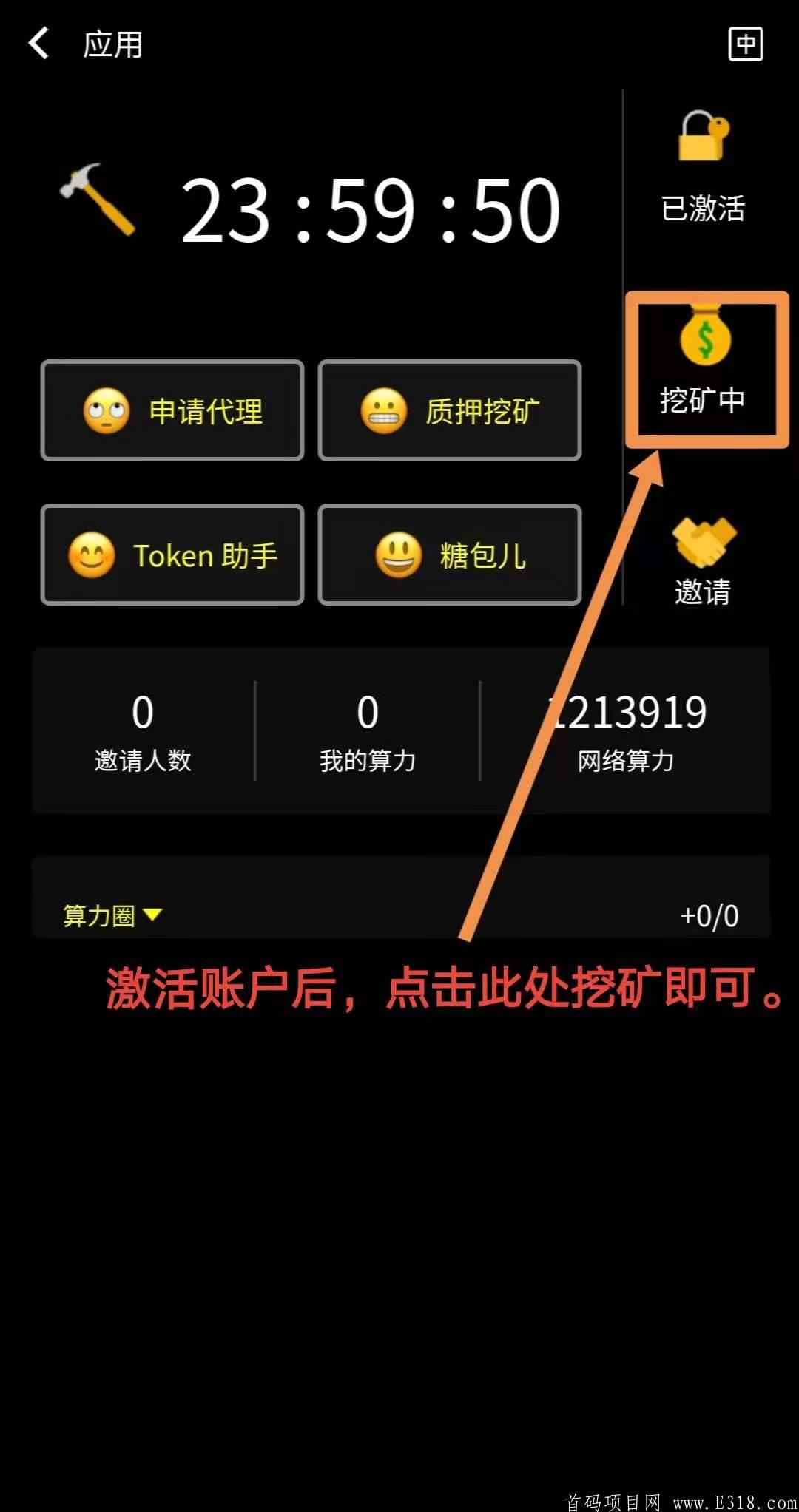This screenshot has height=1512, width=799.
Task: Open 质押挖矿 staking page
Action: click(450, 411)
